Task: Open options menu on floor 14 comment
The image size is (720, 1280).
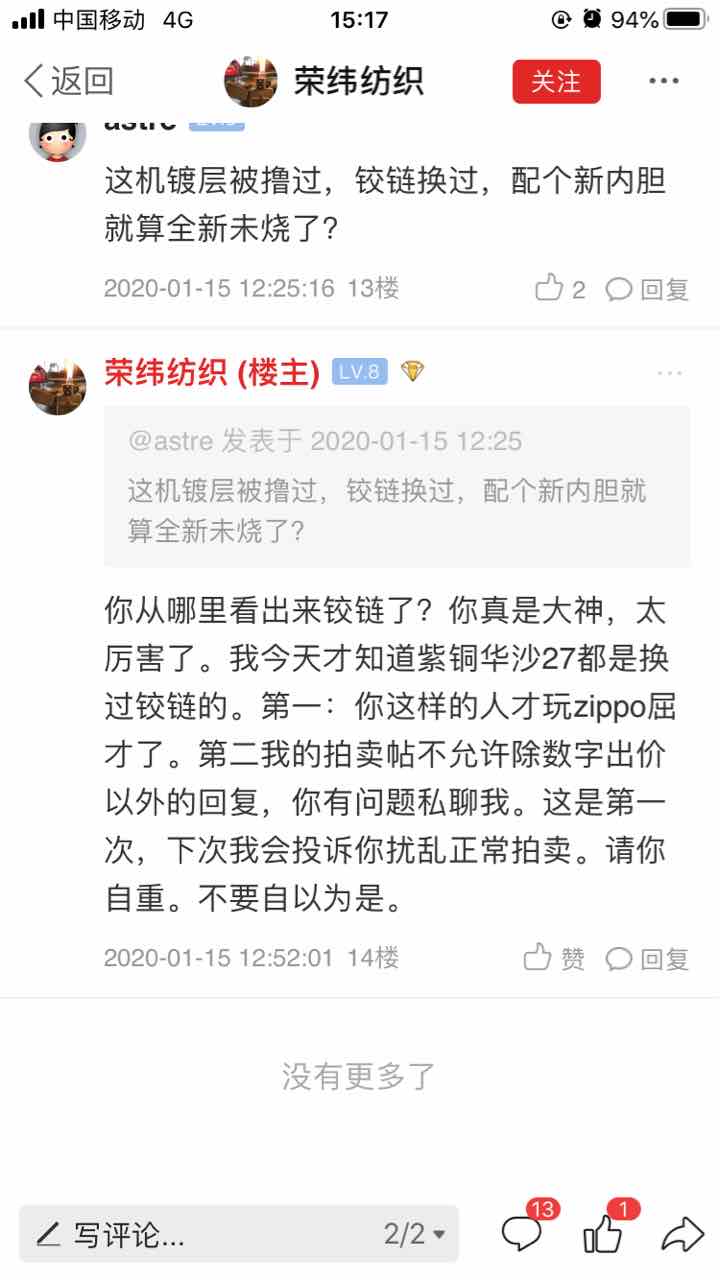Action: click(x=669, y=373)
